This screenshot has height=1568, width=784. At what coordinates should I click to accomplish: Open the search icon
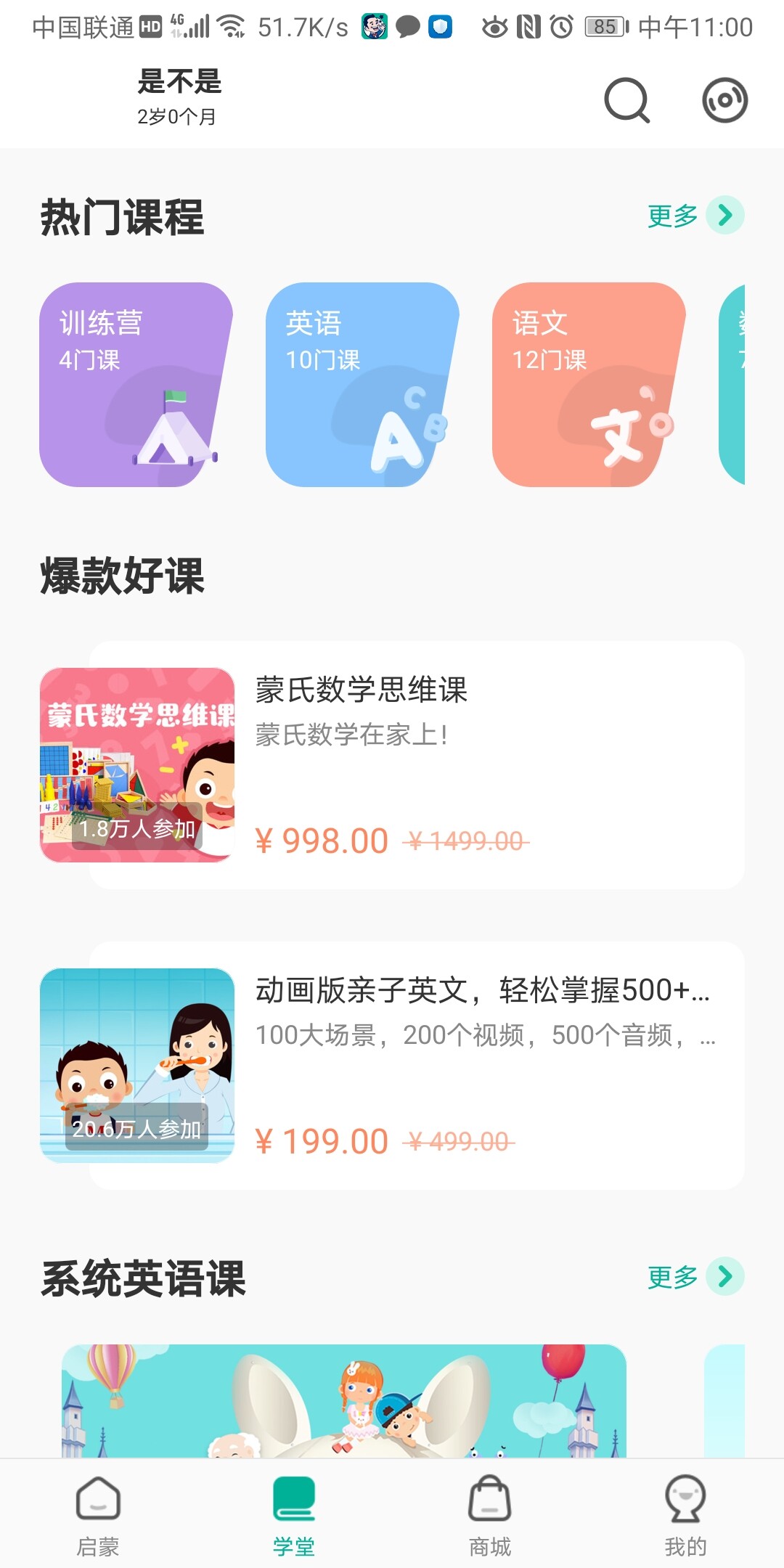626,100
